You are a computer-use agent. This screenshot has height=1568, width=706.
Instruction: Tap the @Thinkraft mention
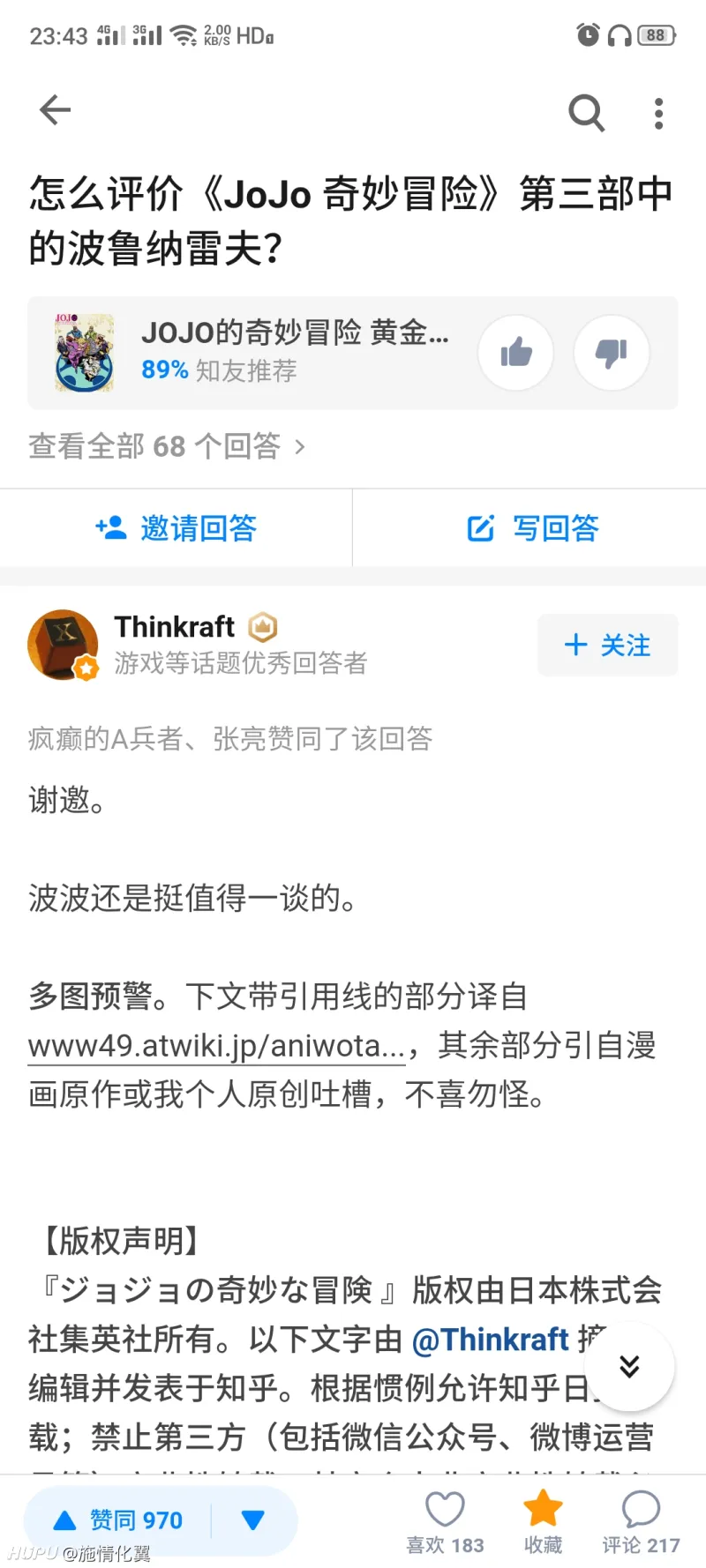pyautogui.click(x=491, y=1340)
